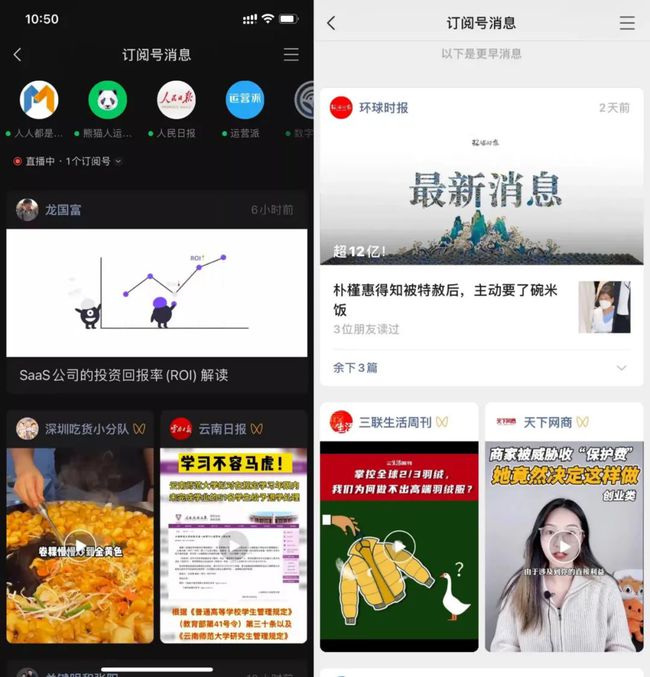This screenshot has height=677, width=650.
Task: Play the 云南日报 video card
Action: 233,545
